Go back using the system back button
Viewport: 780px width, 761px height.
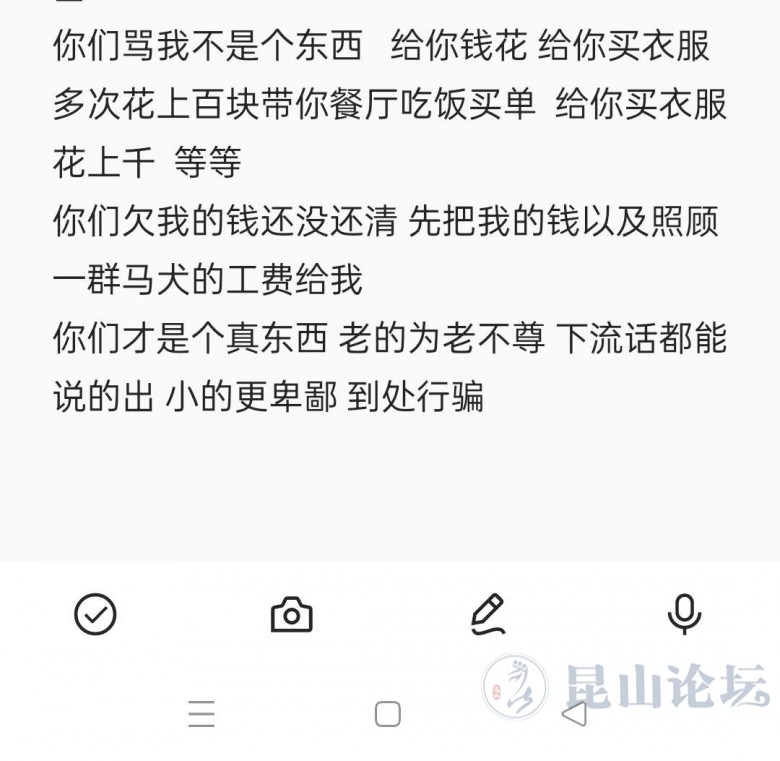tap(574, 713)
